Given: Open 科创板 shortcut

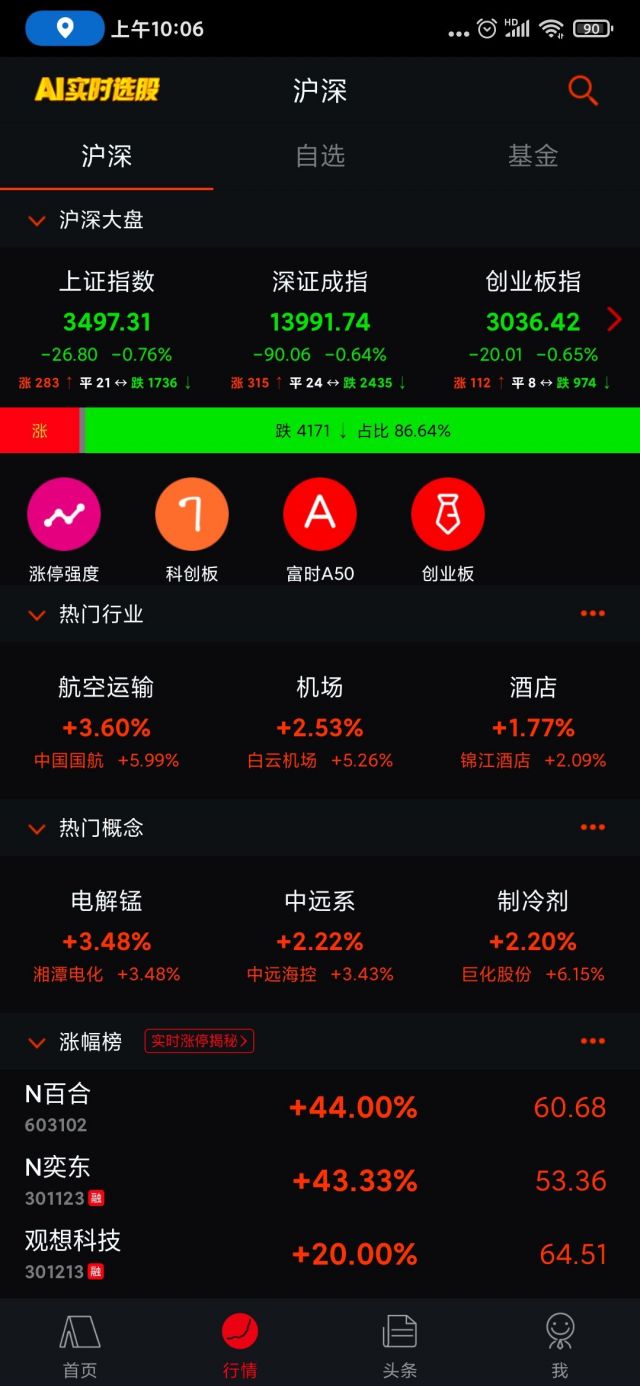Looking at the screenshot, I should [x=192, y=530].
